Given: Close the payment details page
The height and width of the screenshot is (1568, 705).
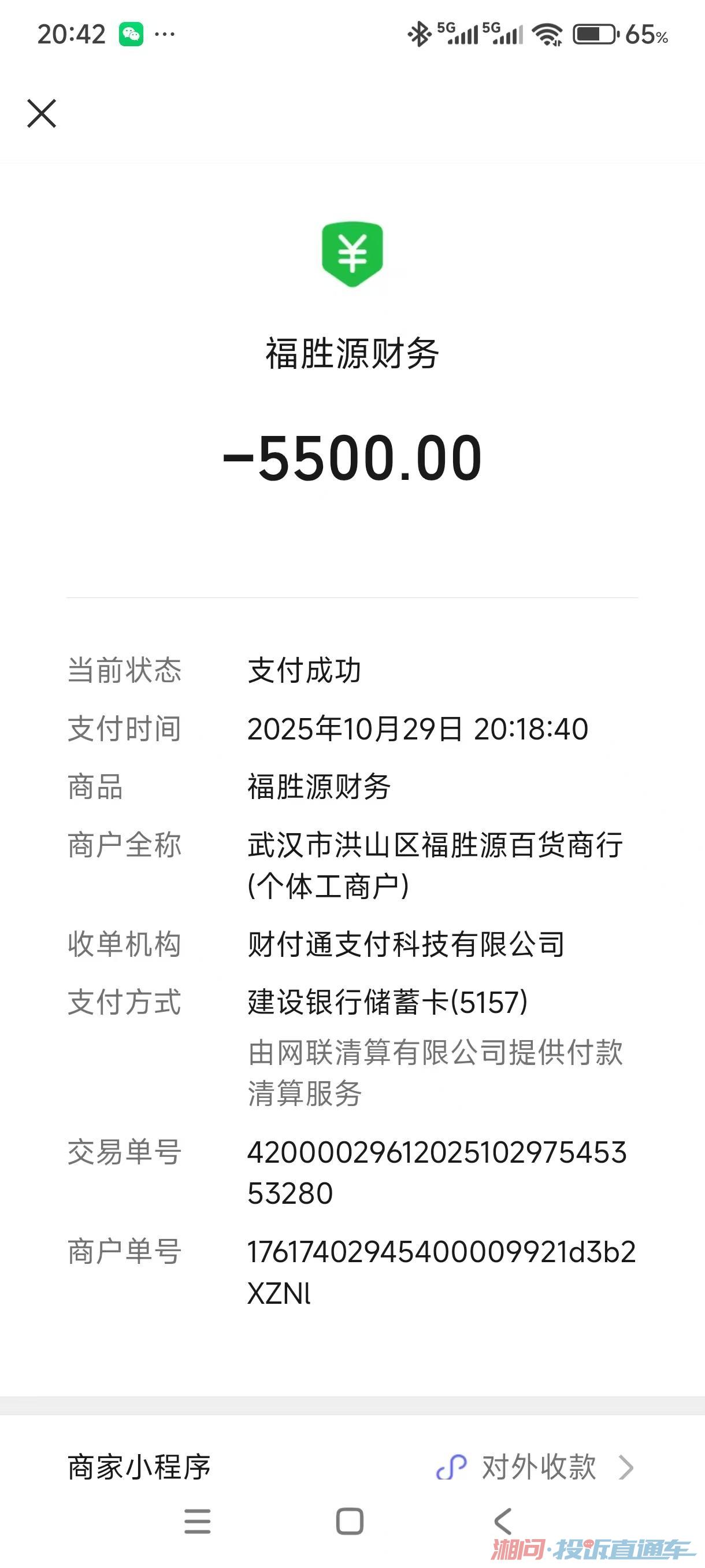Looking at the screenshot, I should (x=42, y=114).
